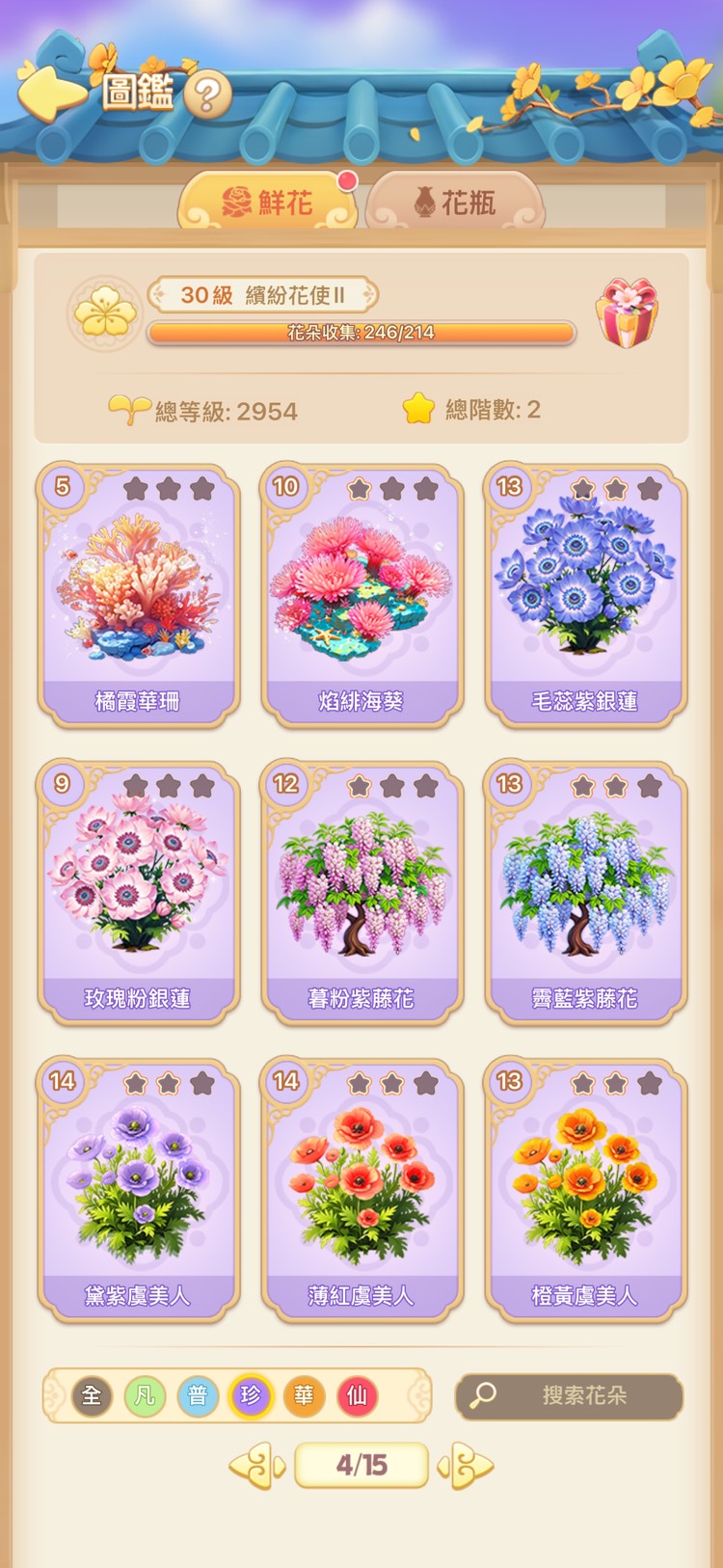This screenshot has width=723, height=1568.
Task: Go to the next page of flowers
Action: [x=468, y=1466]
